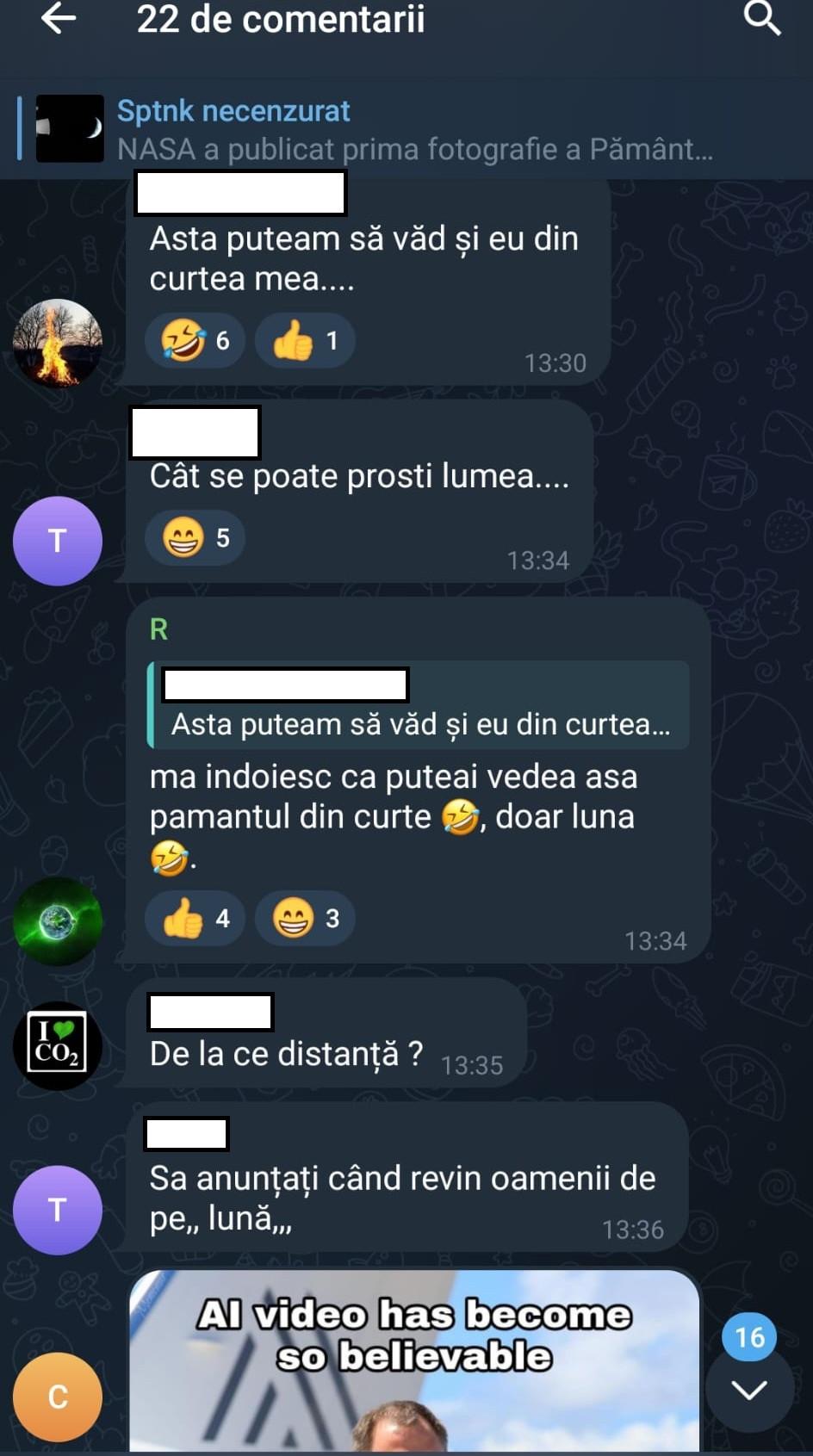The width and height of the screenshot is (813, 1456).
Task: Tap the purple T avatar near 13:34
Action: 57,541
